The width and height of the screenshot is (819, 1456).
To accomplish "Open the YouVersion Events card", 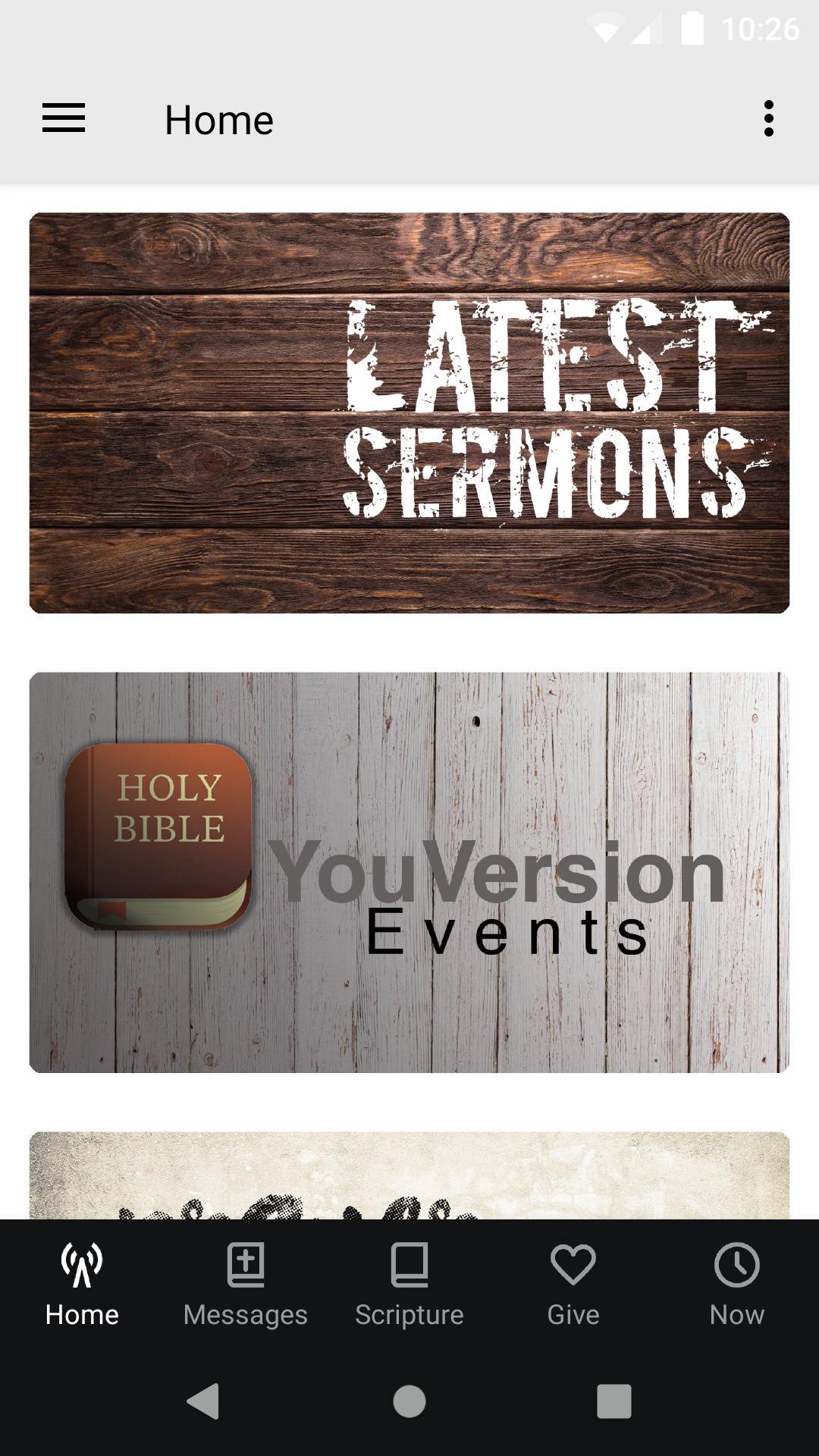I will [409, 872].
